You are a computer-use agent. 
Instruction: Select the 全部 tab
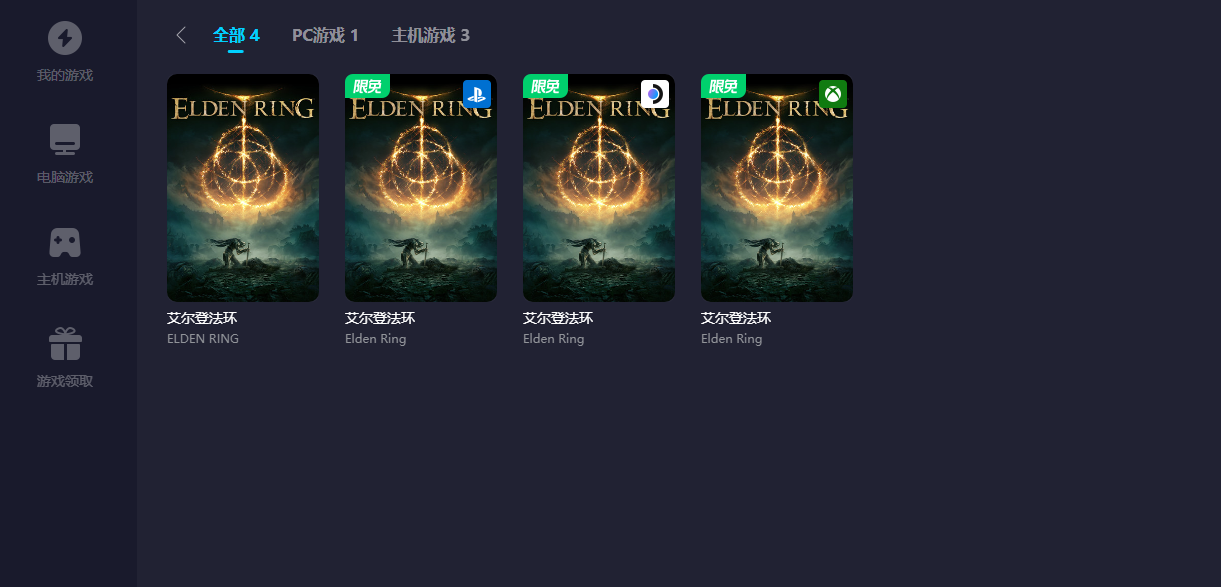coord(236,36)
